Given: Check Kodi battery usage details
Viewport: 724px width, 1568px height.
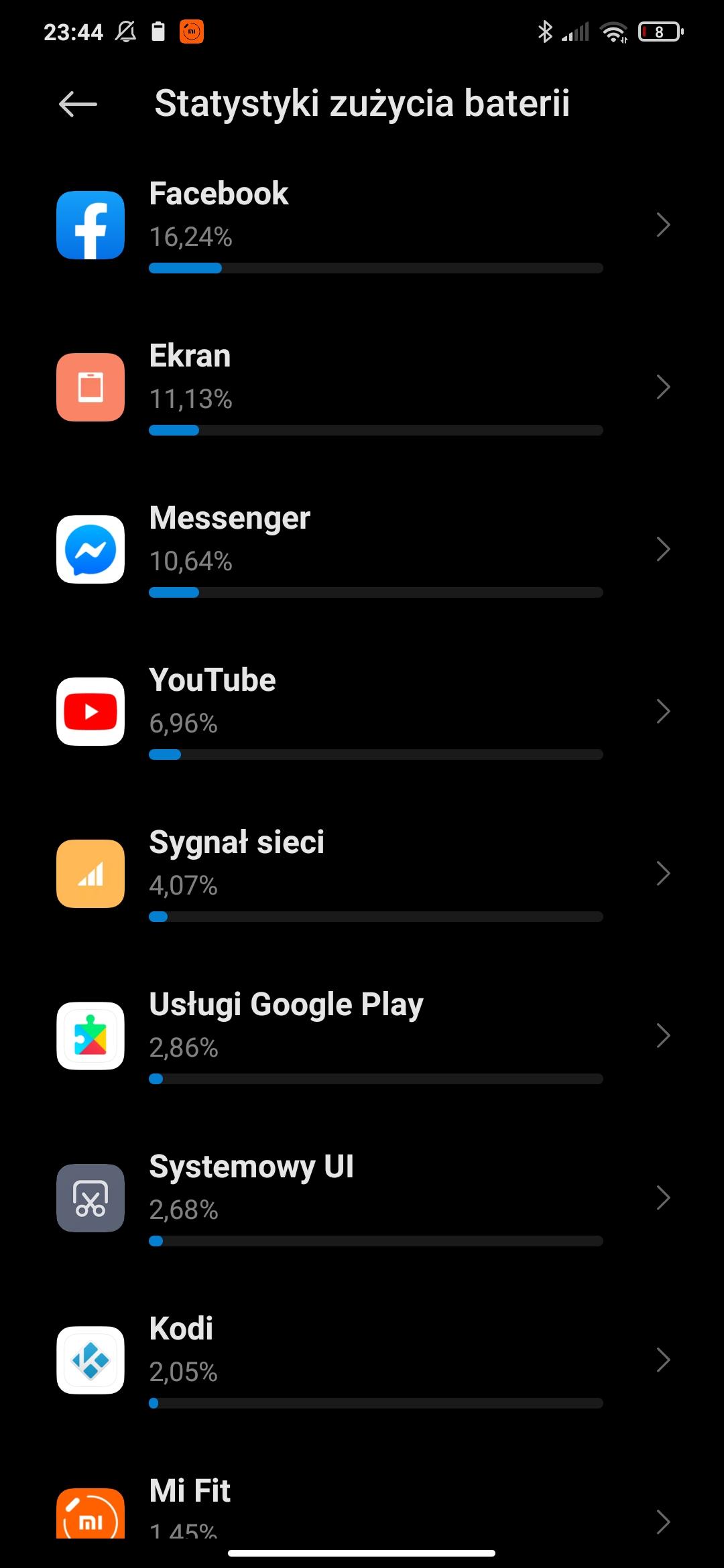Looking at the screenshot, I should (x=362, y=1360).
